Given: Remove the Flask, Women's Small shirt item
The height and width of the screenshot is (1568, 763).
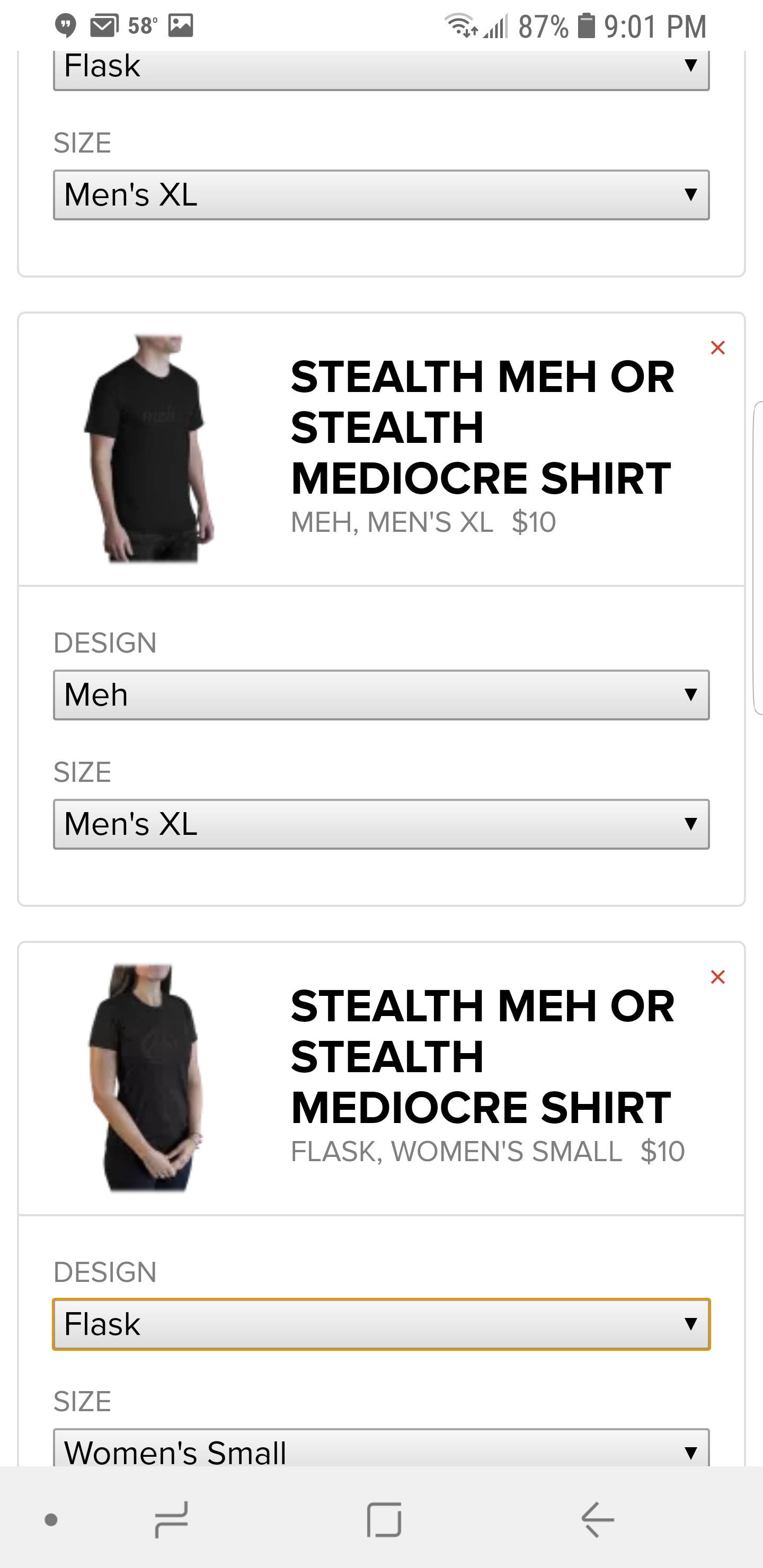Looking at the screenshot, I should pyautogui.click(x=717, y=977).
